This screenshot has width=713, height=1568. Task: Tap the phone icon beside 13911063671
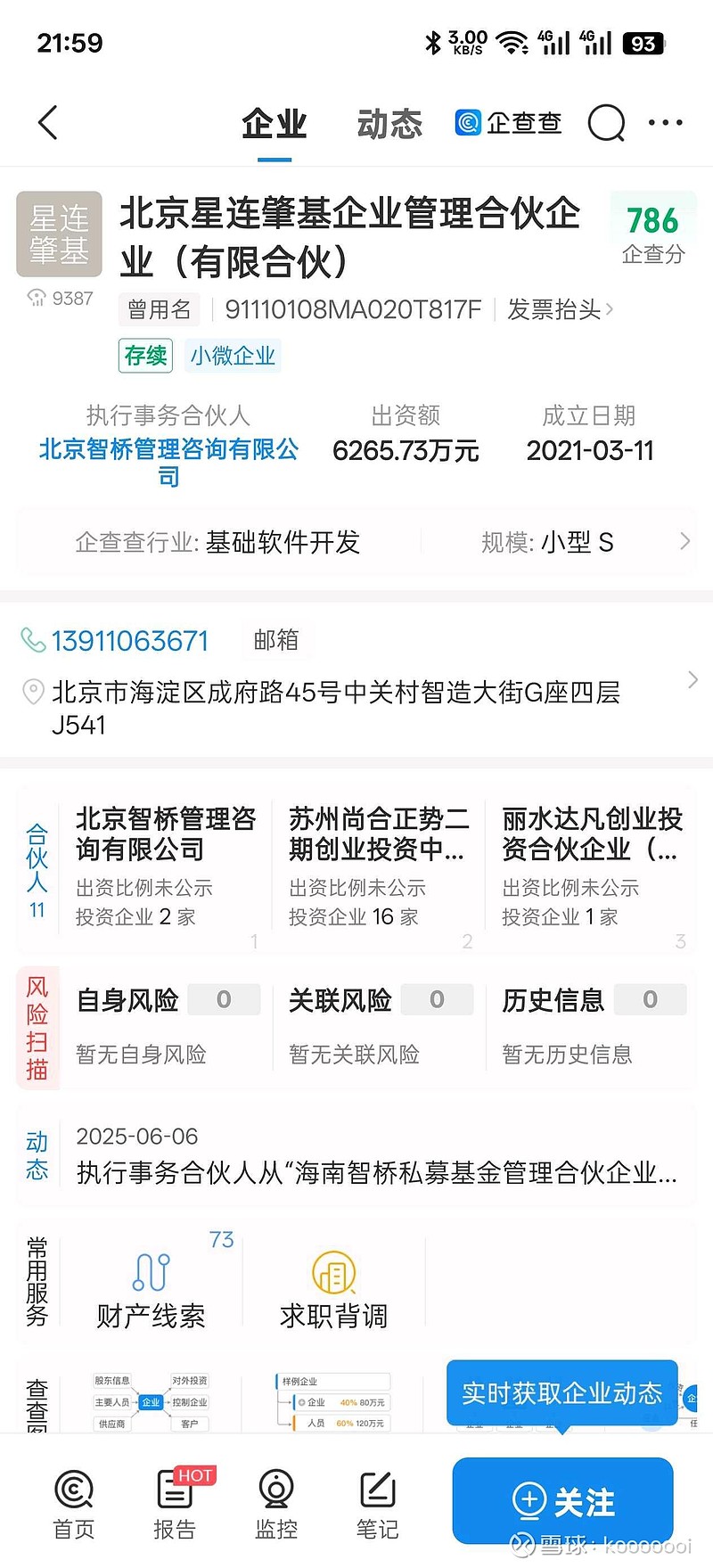pyautogui.click(x=36, y=641)
